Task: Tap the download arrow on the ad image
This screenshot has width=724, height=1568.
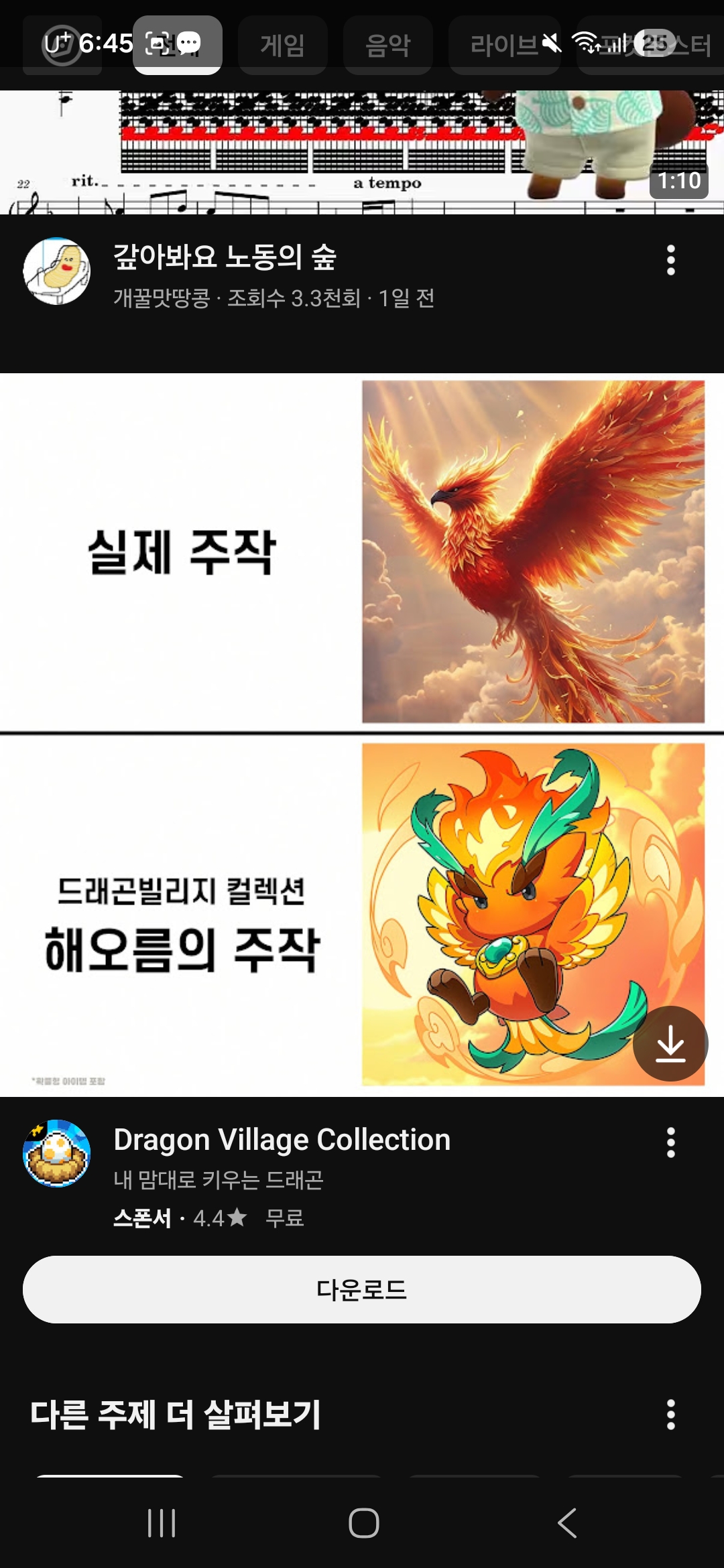Action: [670, 1043]
